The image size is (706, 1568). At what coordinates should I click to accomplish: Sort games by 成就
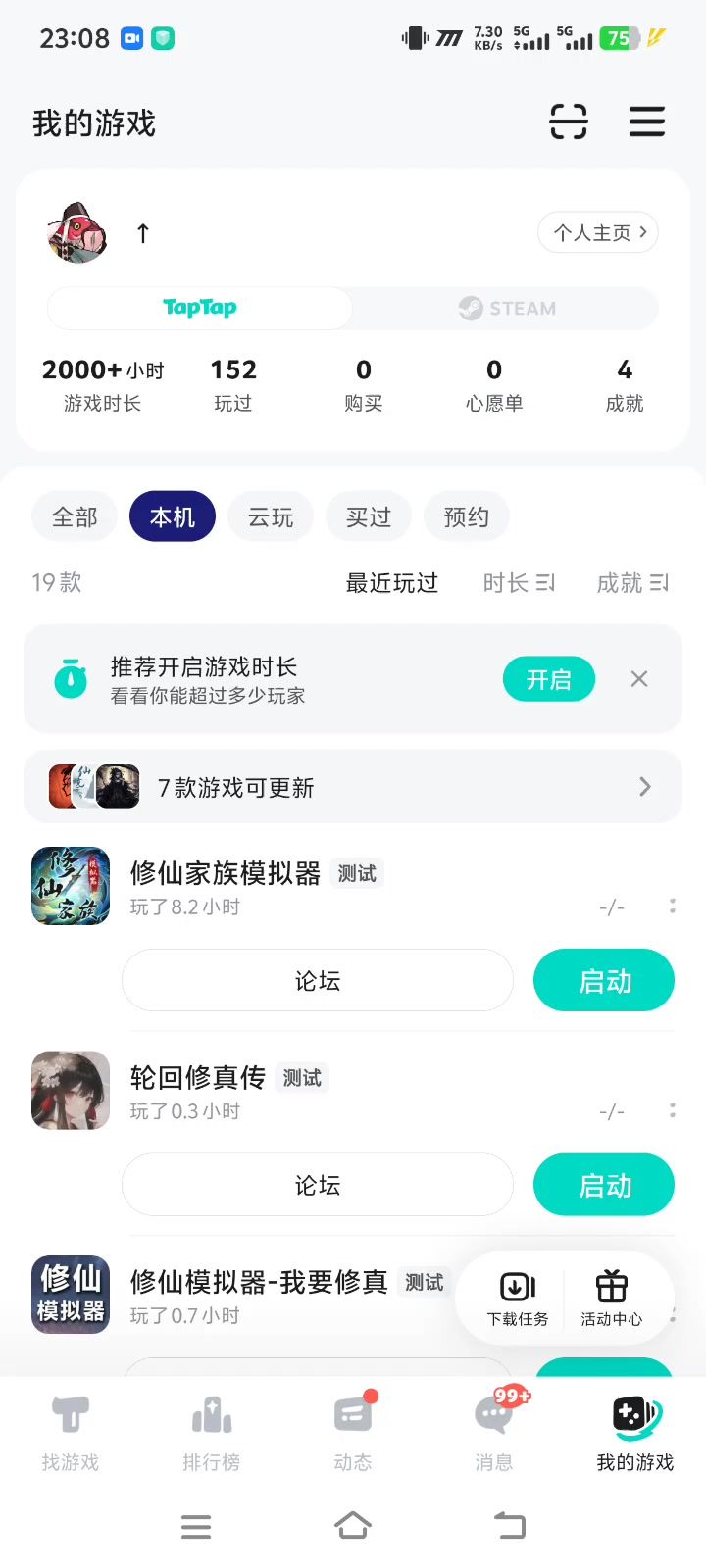tap(632, 583)
